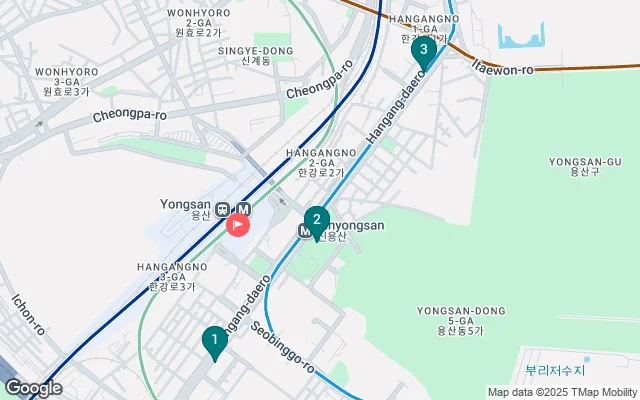The width and height of the screenshot is (640, 400).
Task: Open the Yongsan station icon
Action: [234, 209]
